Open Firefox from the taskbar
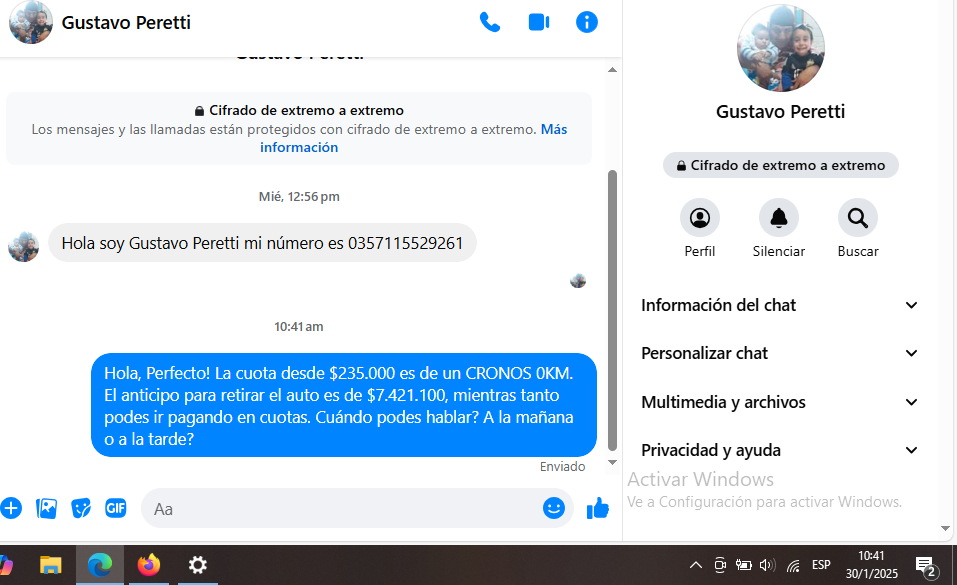 [x=149, y=565]
